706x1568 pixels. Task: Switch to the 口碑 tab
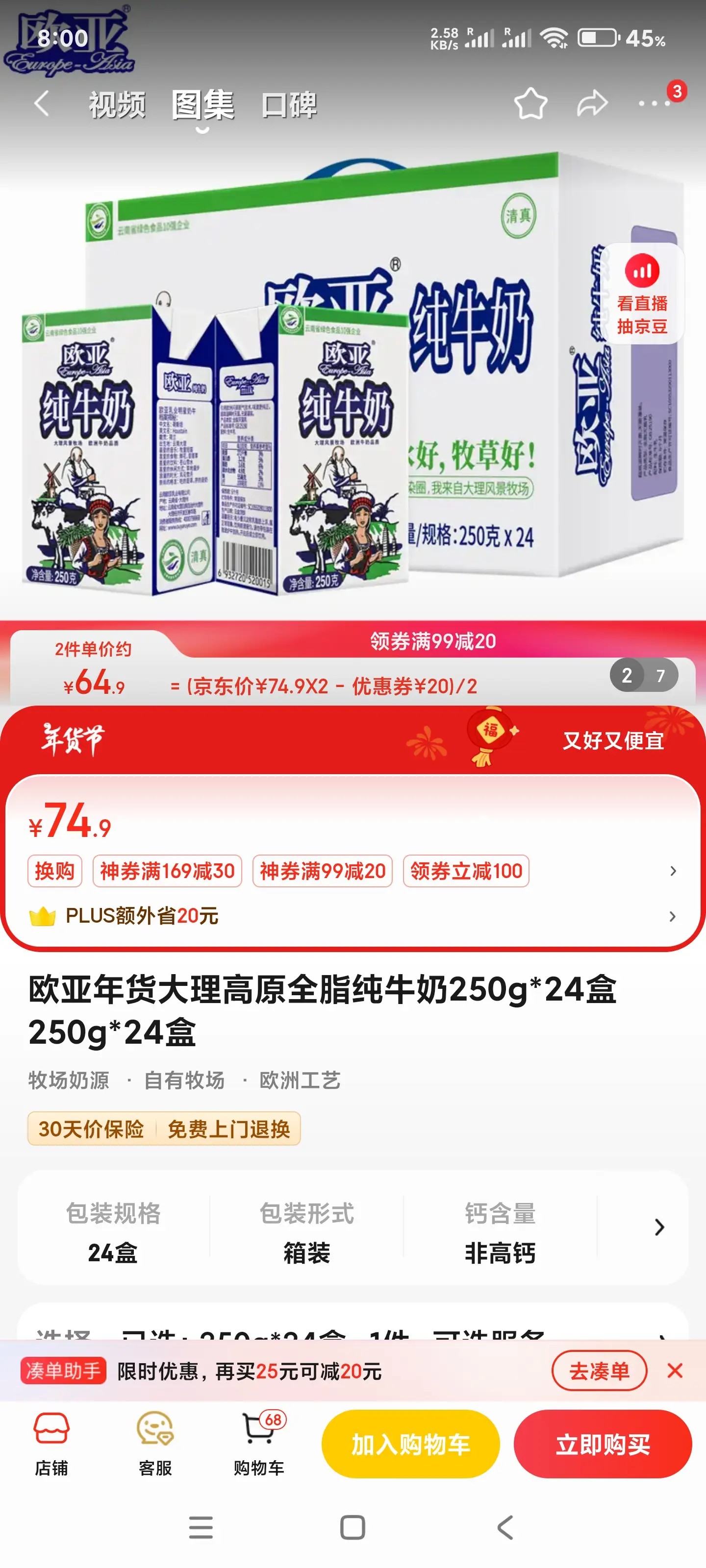point(289,105)
